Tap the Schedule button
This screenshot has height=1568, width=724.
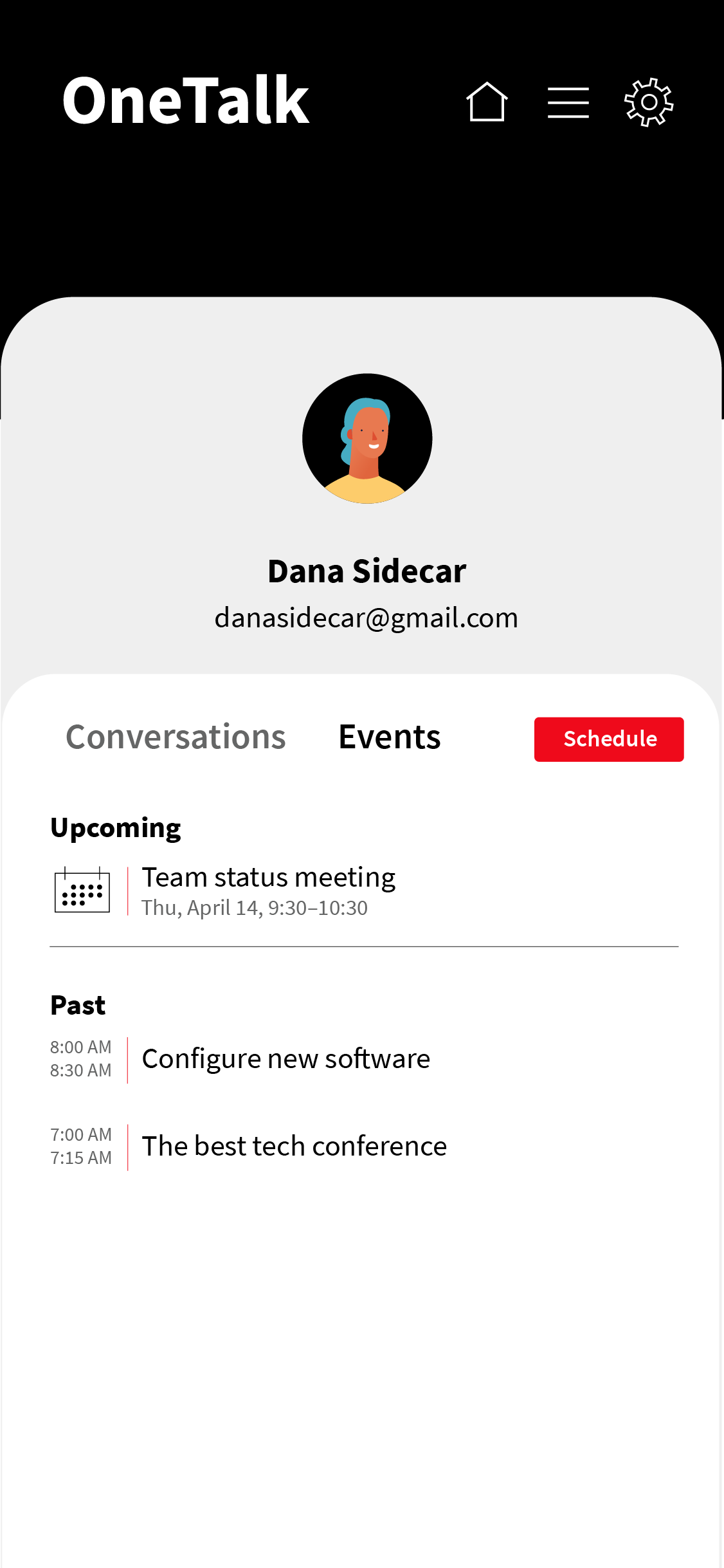608,739
